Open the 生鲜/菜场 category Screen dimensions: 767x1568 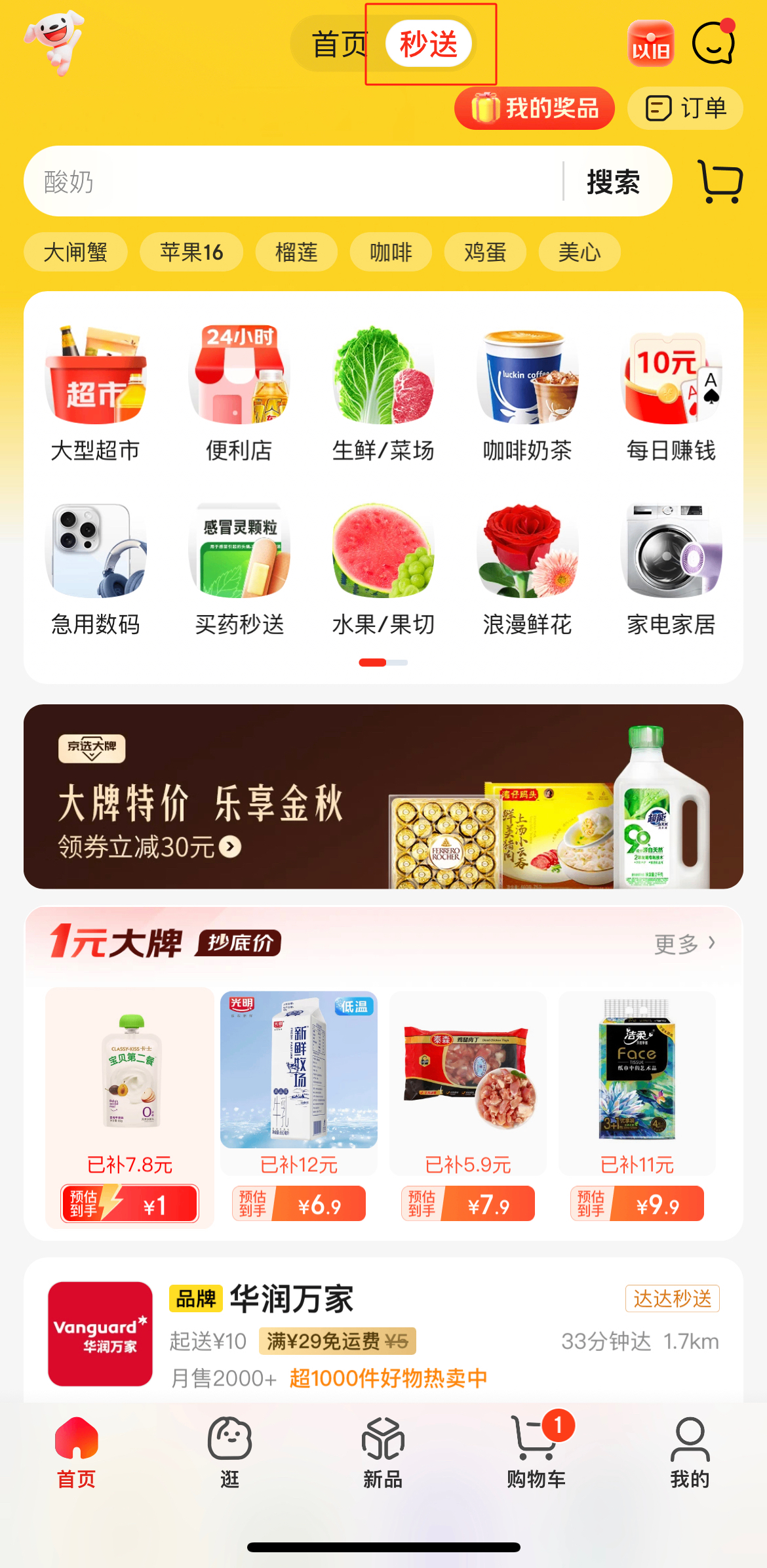[x=383, y=393]
